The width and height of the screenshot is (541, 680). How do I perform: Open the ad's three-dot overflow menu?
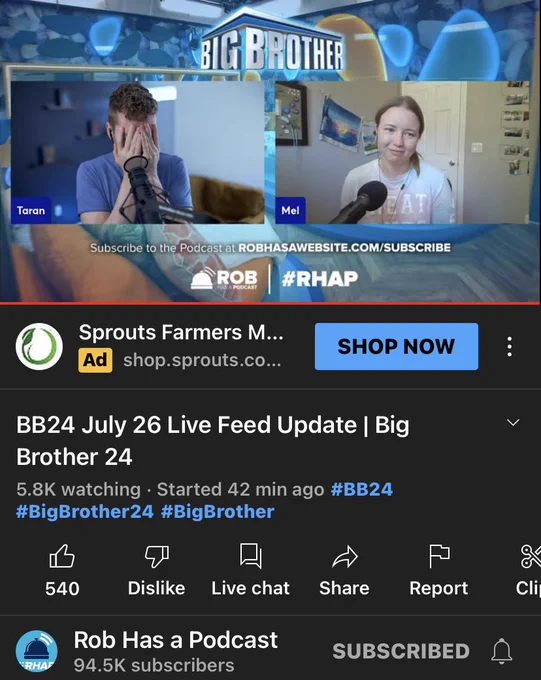click(x=510, y=347)
